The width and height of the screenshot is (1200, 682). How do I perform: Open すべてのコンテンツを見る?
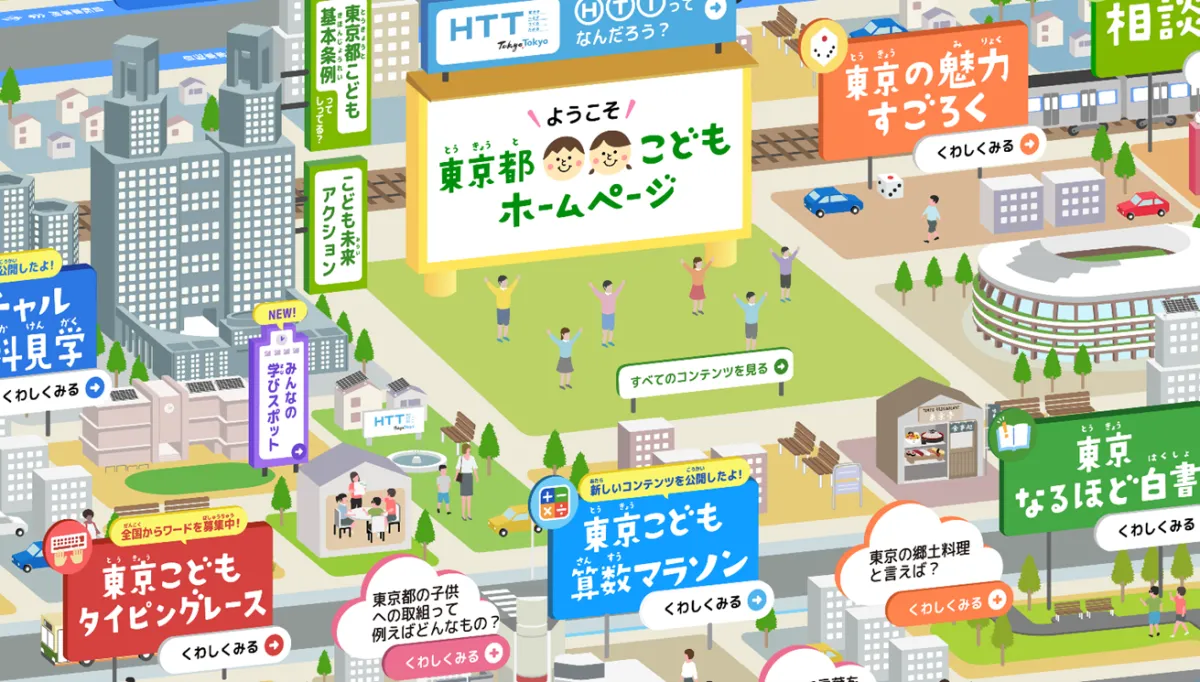pos(705,370)
